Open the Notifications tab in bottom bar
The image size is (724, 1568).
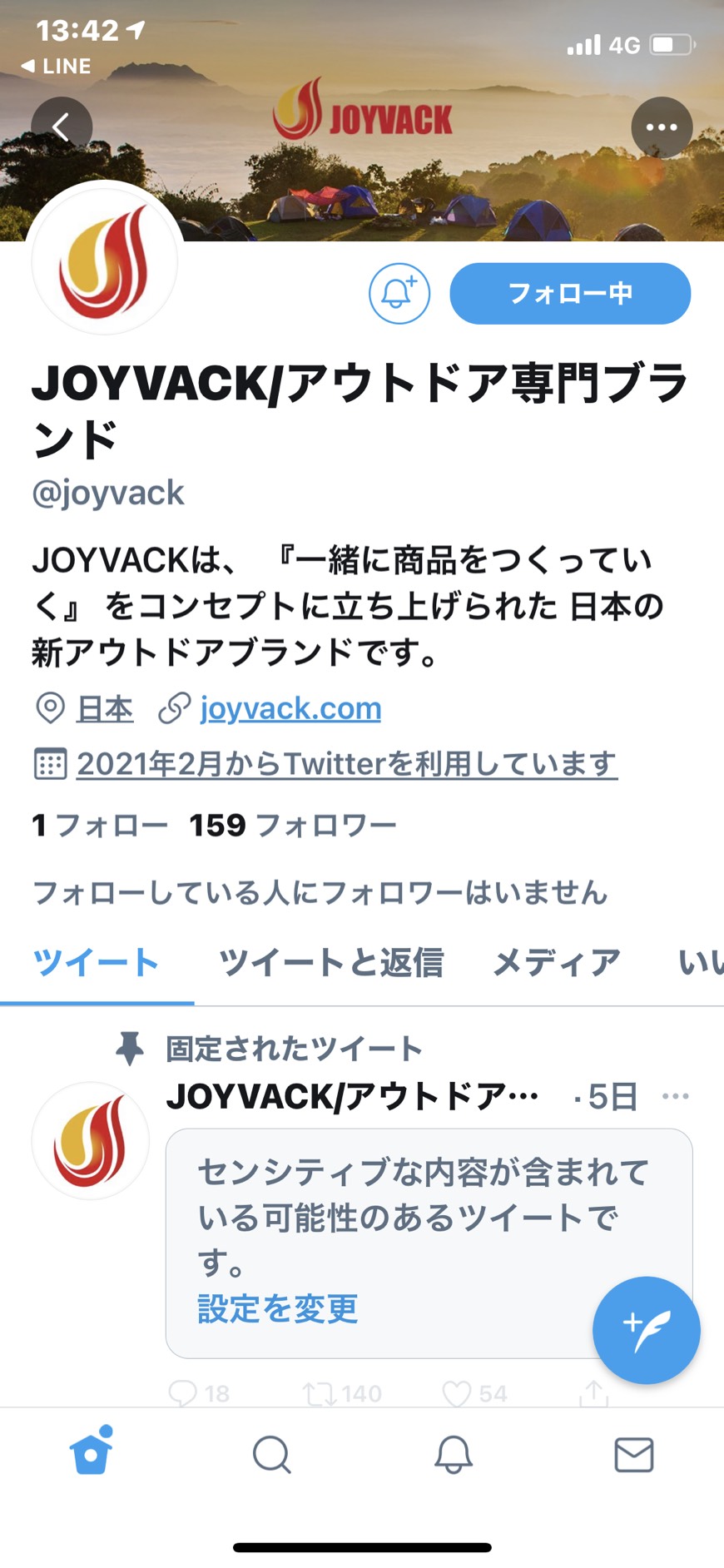(453, 1455)
